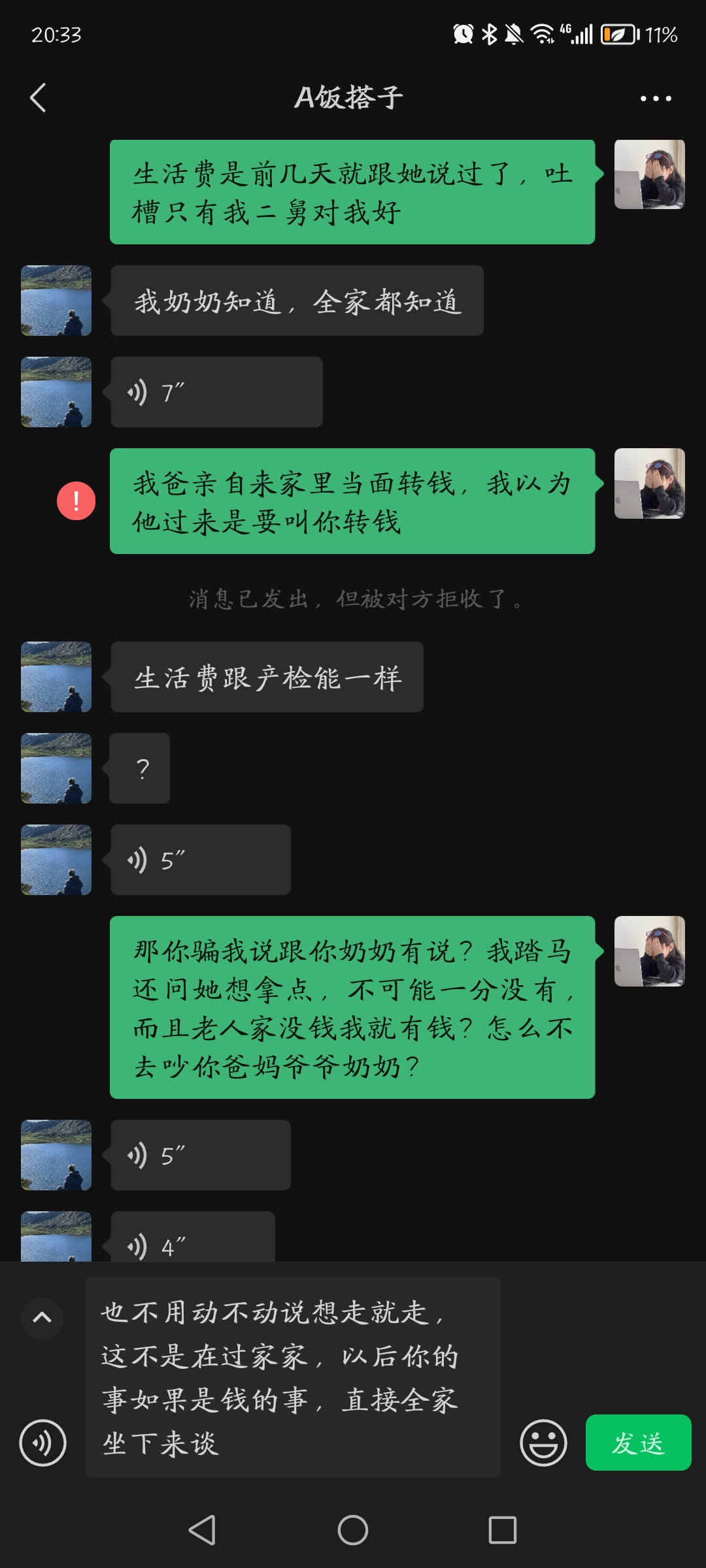The height and width of the screenshot is (1568, 706).
Task: Tap the system back button
Action: tap(202, 1530)
